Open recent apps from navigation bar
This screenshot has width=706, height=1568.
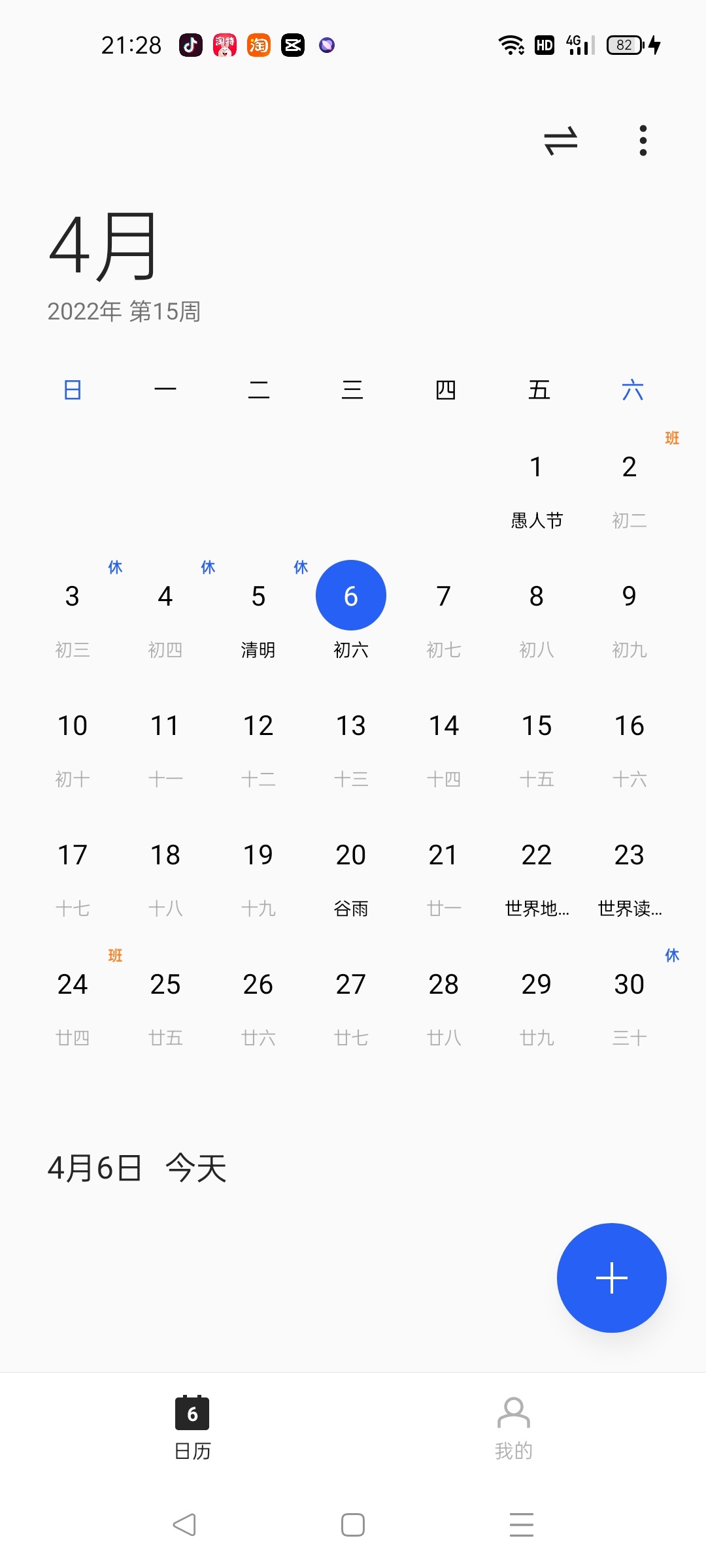tap(522, 1525)
